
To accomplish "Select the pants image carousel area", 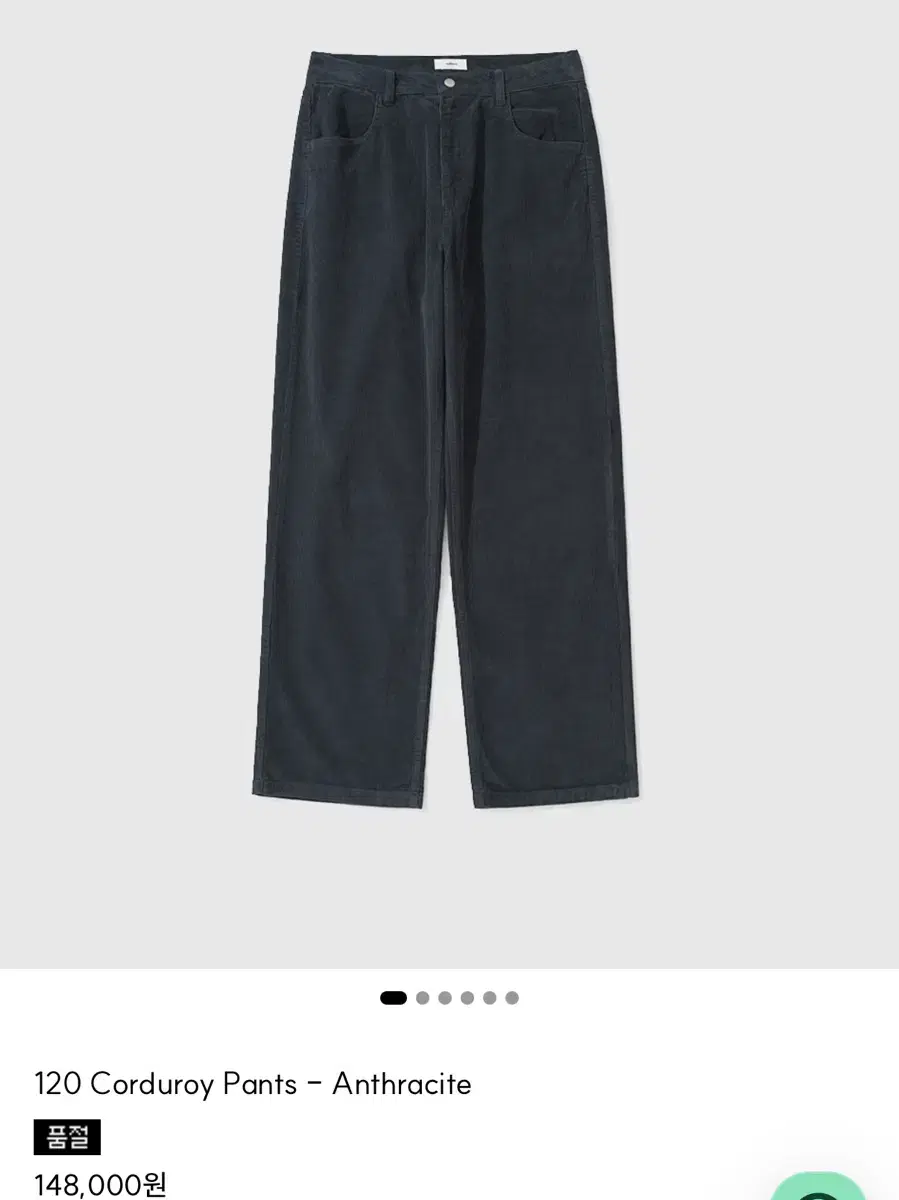I will pyautogui.click(x=449, y=480).
